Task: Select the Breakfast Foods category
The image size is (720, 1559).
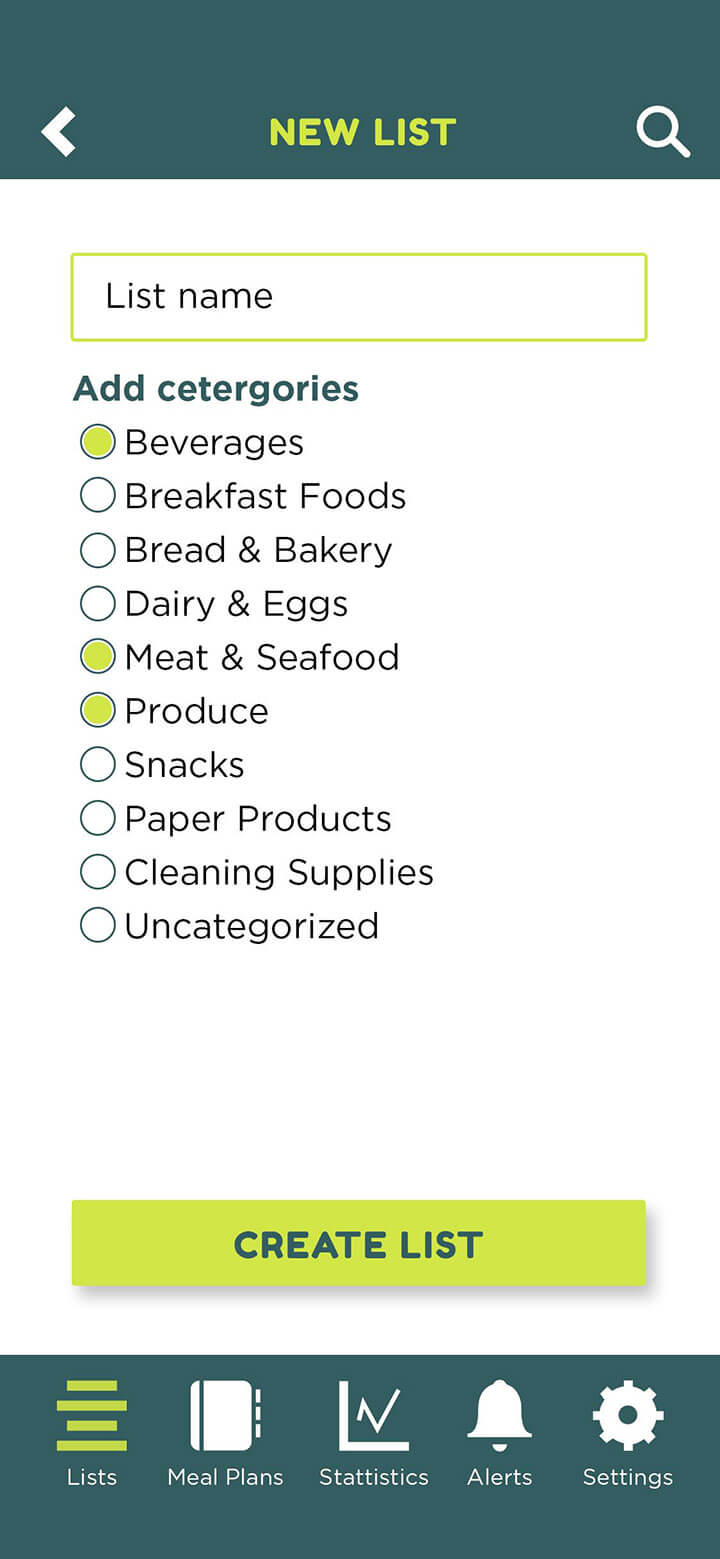Action: point(97,495)
